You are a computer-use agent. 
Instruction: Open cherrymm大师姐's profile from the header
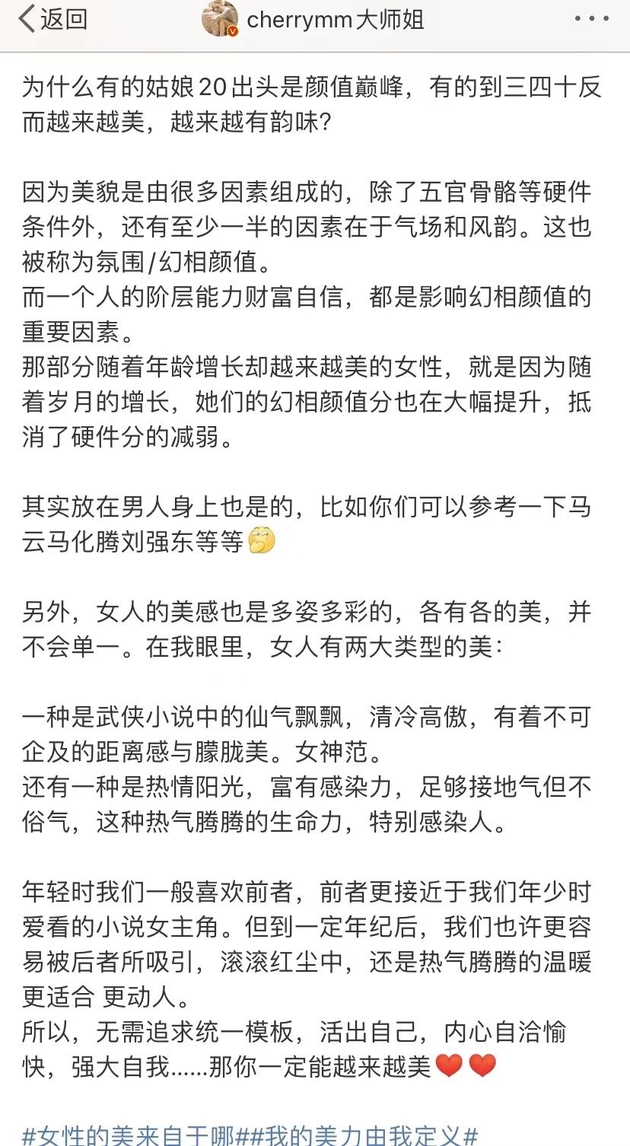click(x=313, y=20)
